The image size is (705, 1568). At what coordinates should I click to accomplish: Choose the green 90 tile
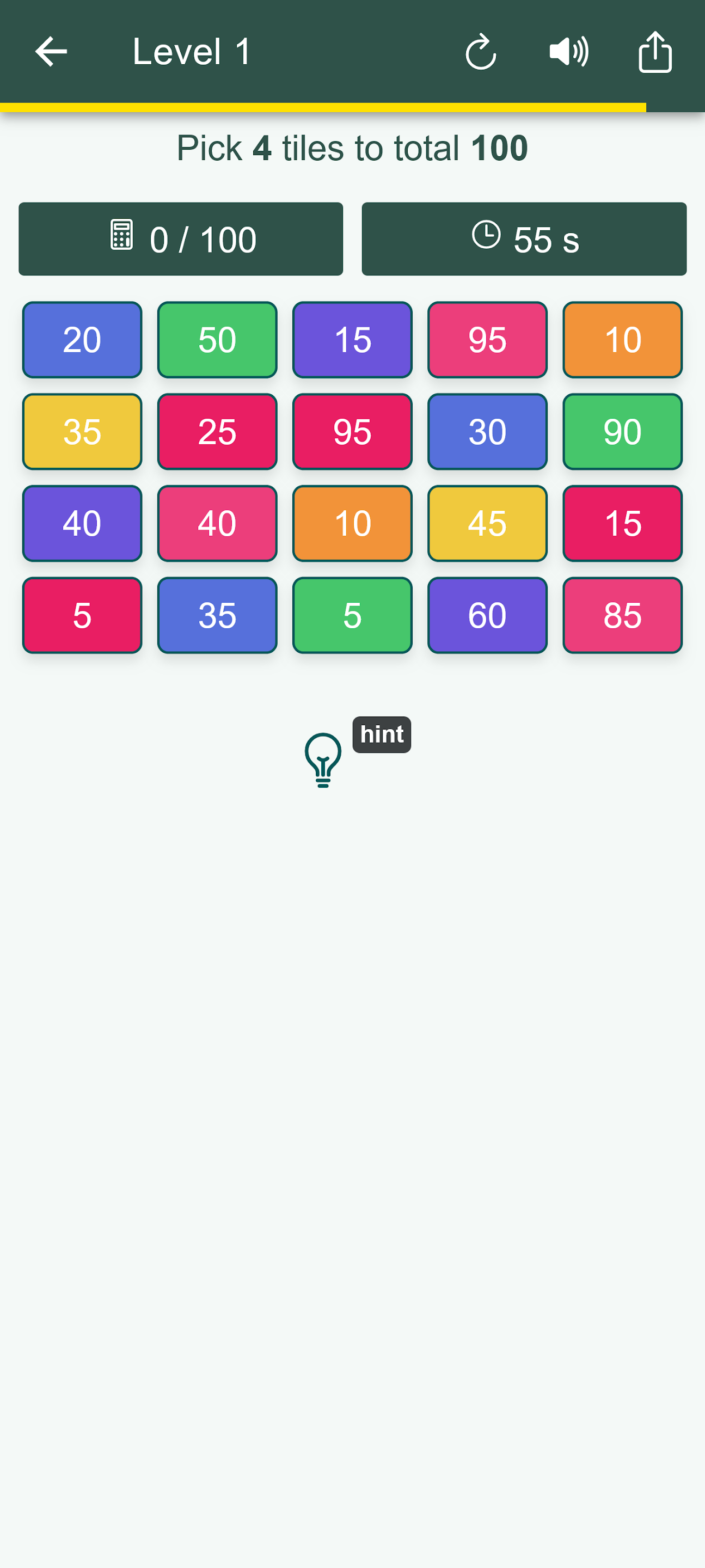pos(622,432)
